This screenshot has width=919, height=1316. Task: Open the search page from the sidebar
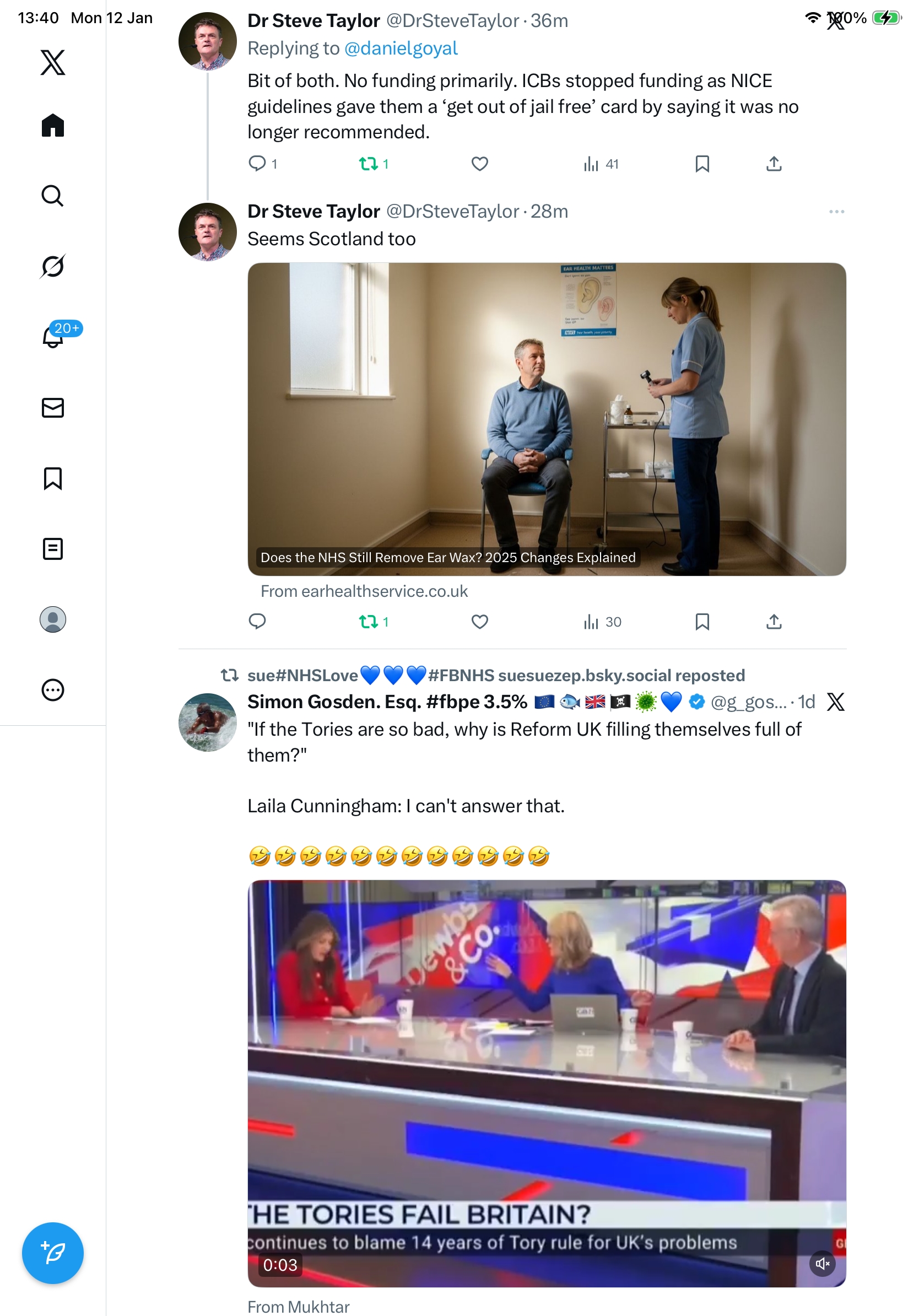(x=53, y=196)
